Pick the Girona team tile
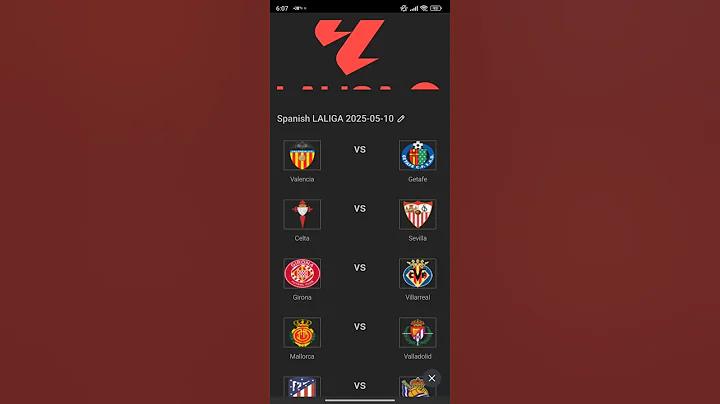Image resolution: width=720 pixels, height=404 pixels. point(302,273)
